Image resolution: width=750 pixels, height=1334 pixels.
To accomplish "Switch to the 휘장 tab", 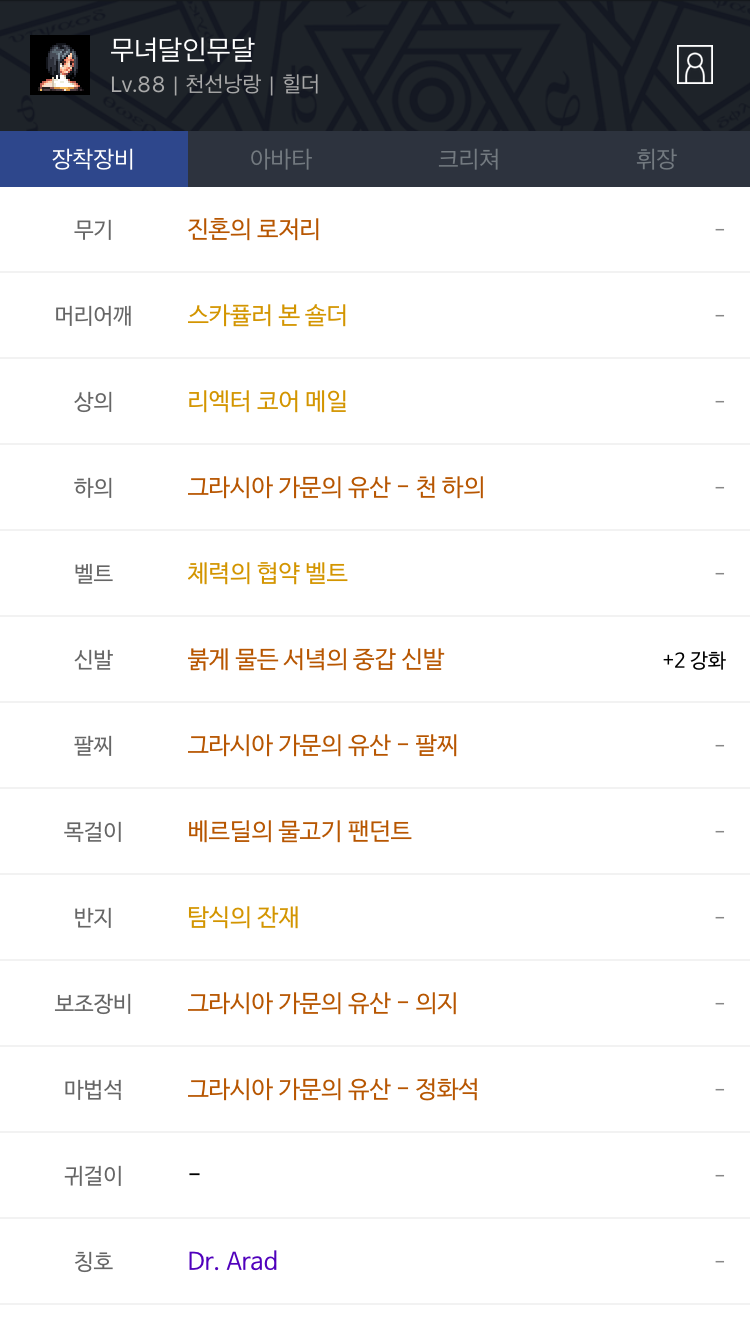I will coord(656,159).
